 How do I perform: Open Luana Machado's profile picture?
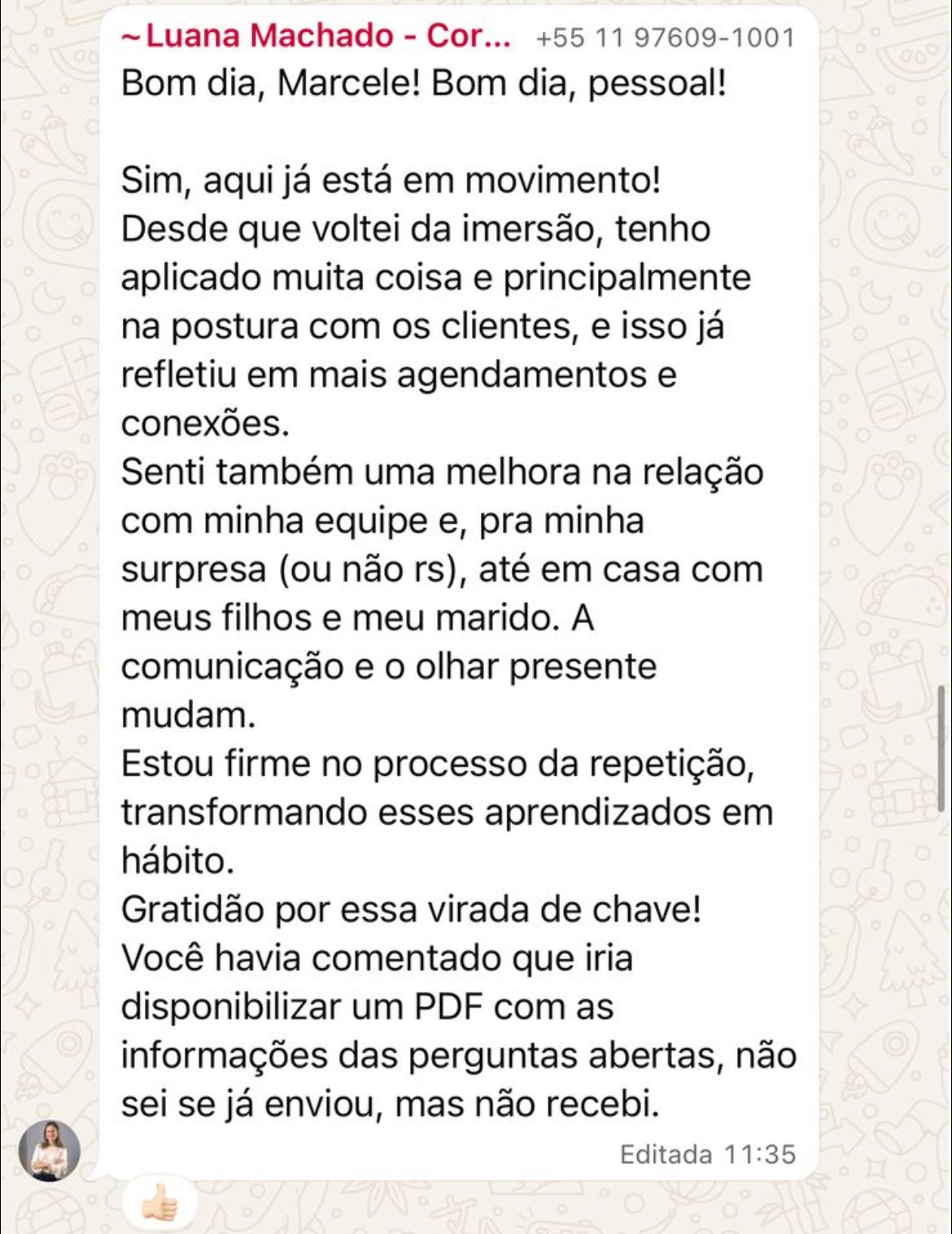pyautogui.click(x=50, y=1151)
